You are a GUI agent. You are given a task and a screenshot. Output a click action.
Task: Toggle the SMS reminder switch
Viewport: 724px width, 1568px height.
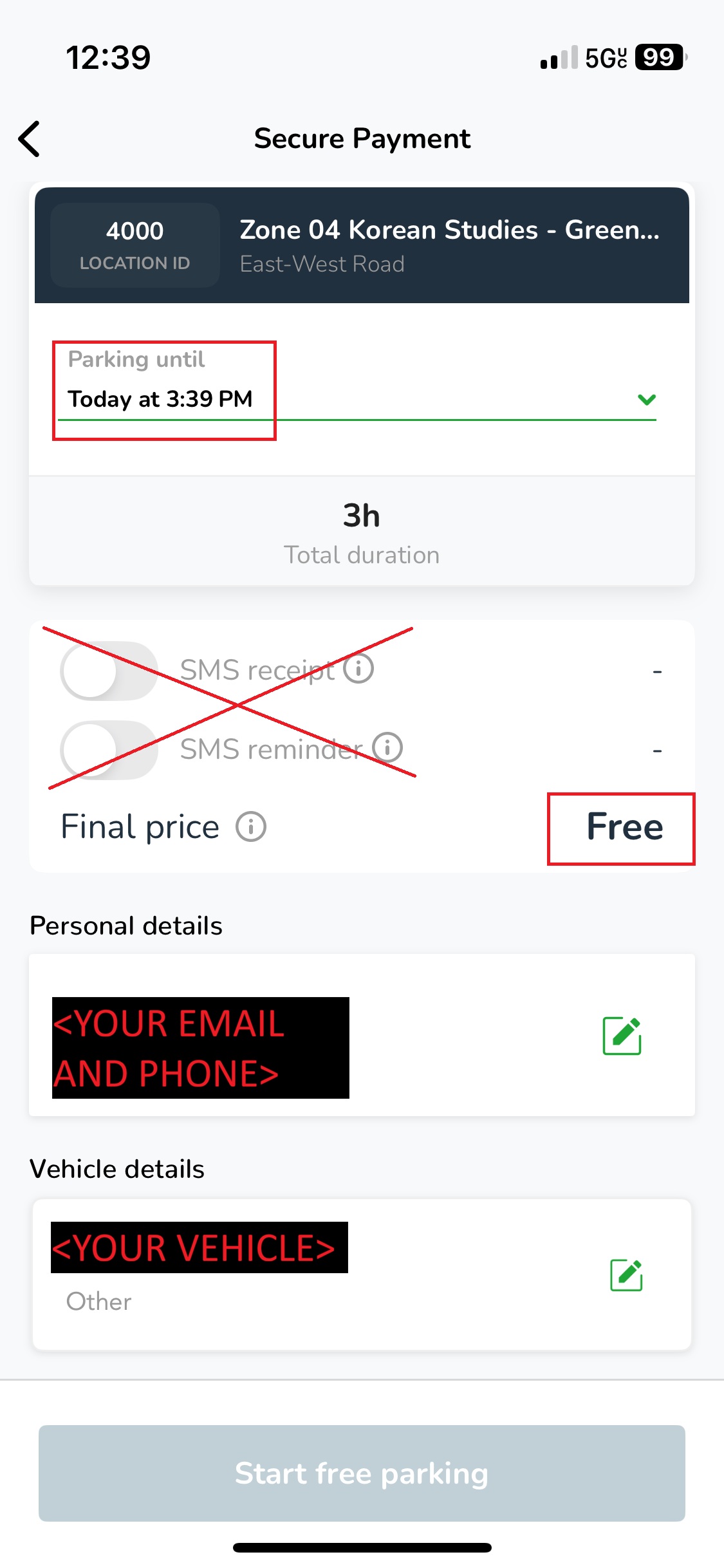click(109, 750)
